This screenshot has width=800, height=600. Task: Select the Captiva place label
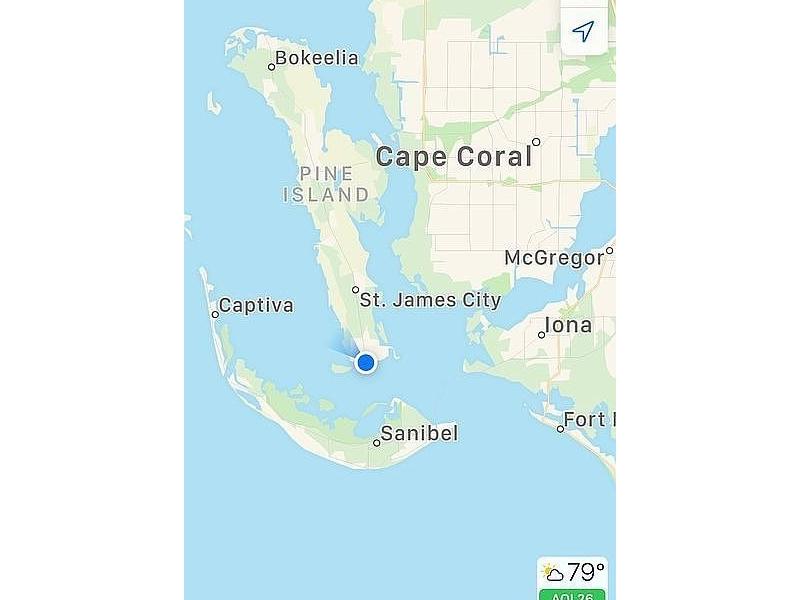255,306
